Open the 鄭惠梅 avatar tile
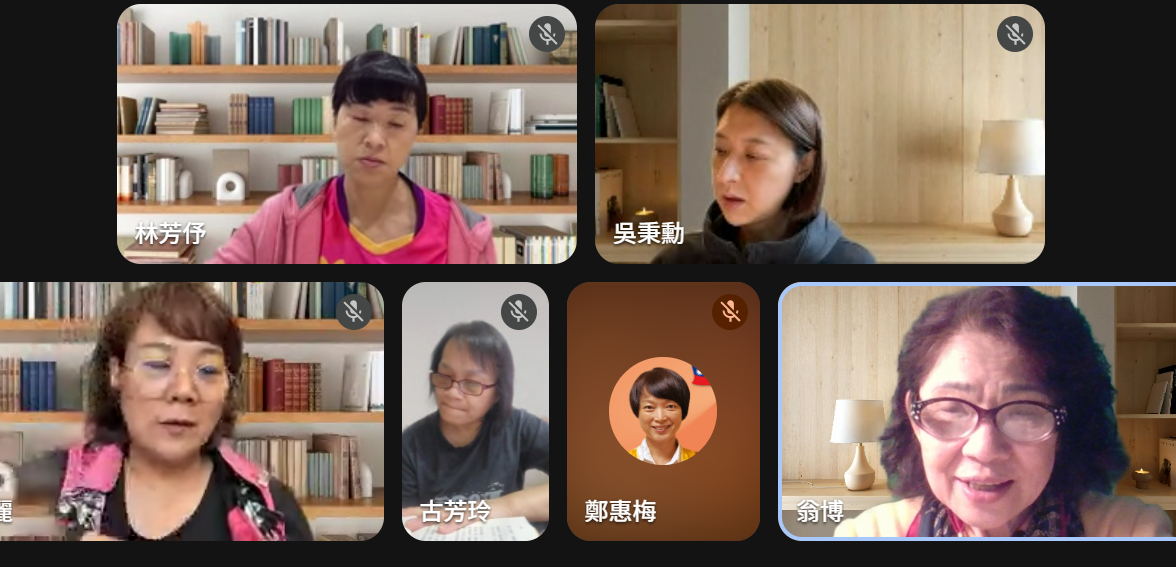 click(x=663, y=411)
